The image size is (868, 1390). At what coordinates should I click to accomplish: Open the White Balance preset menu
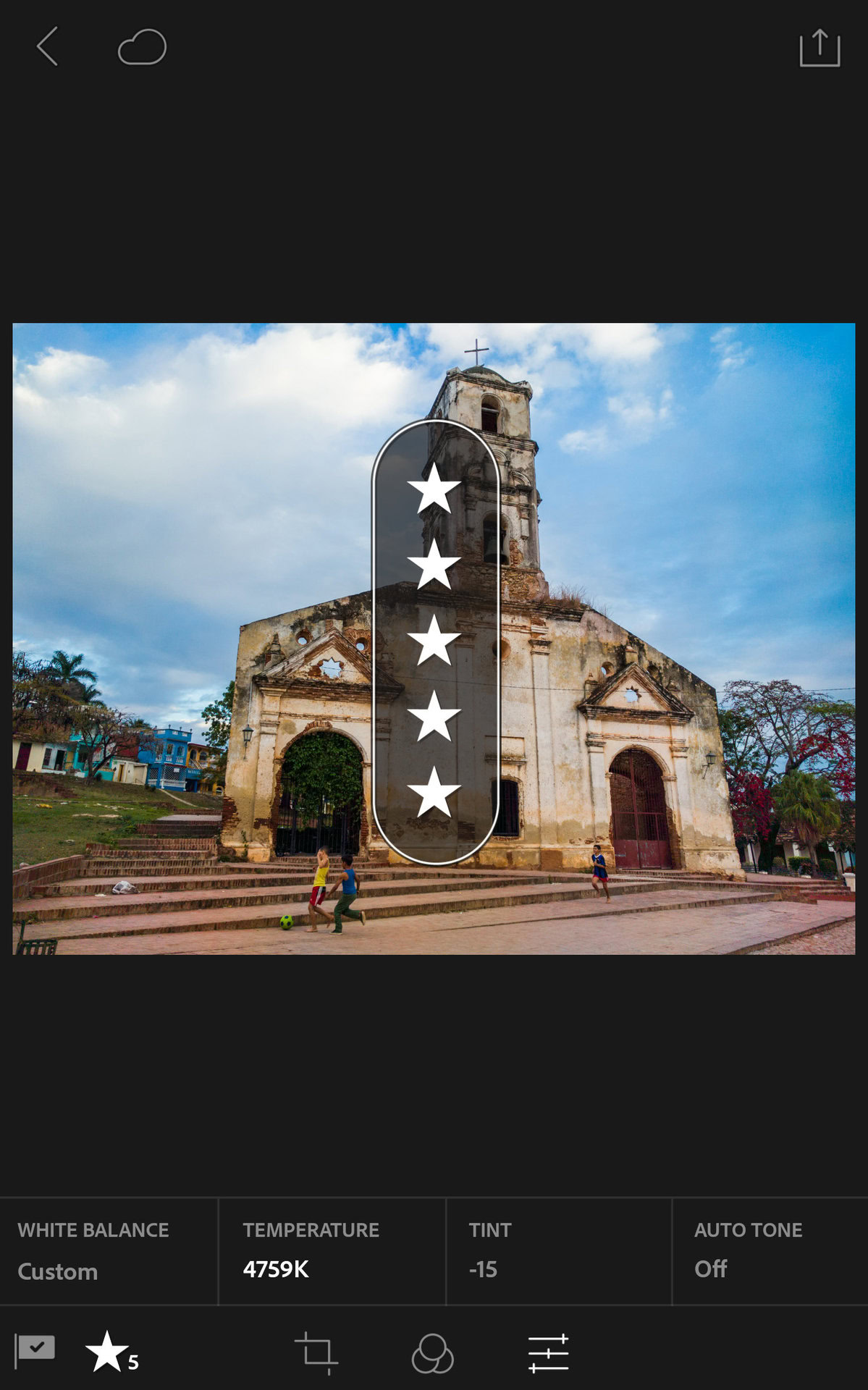tap(109, 1251)
